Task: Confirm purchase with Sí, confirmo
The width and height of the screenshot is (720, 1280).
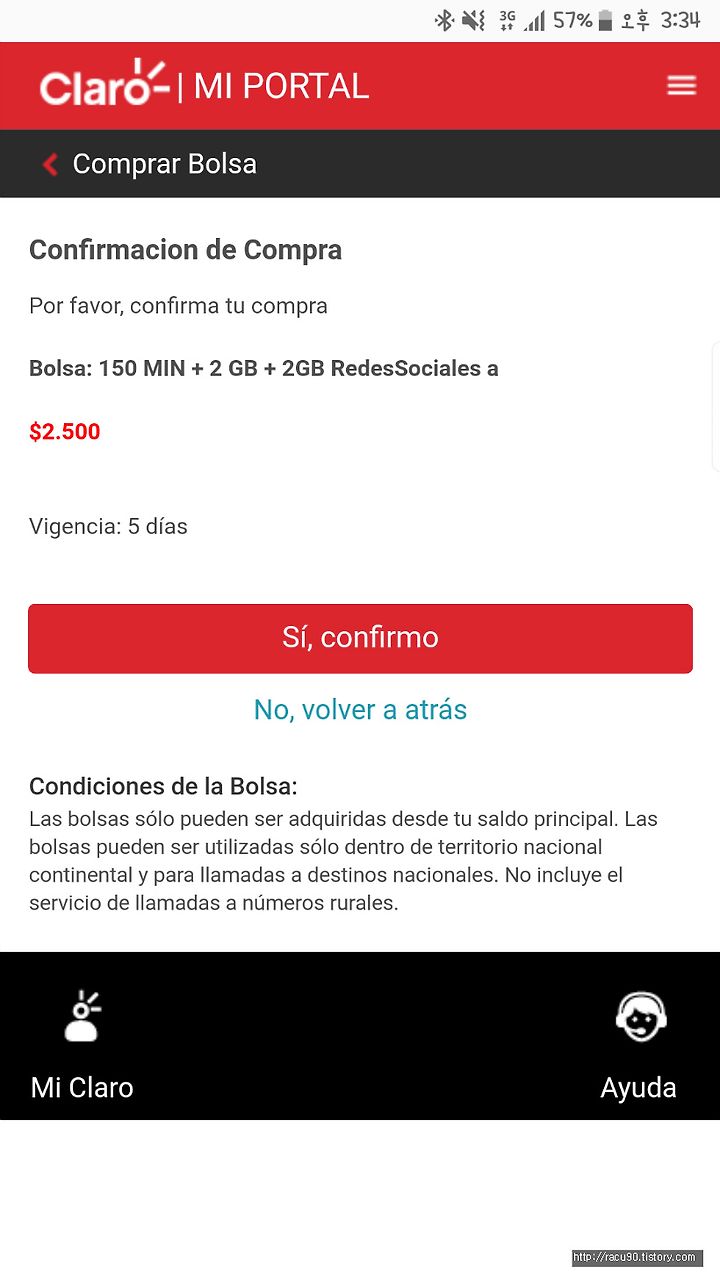Action: (x=360, y=638)
